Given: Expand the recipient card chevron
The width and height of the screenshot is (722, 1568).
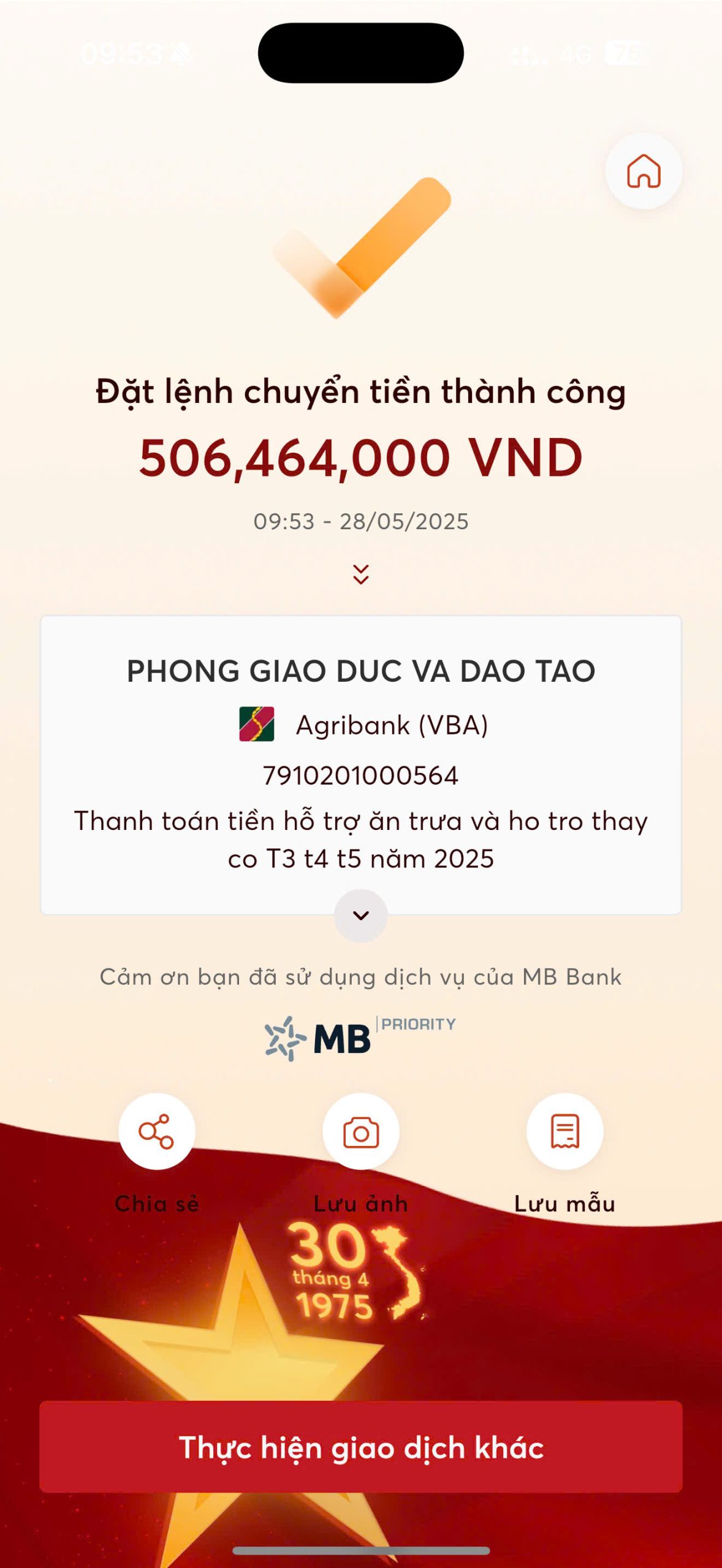Looking at the screenshot, I should [x=360, y=915].
